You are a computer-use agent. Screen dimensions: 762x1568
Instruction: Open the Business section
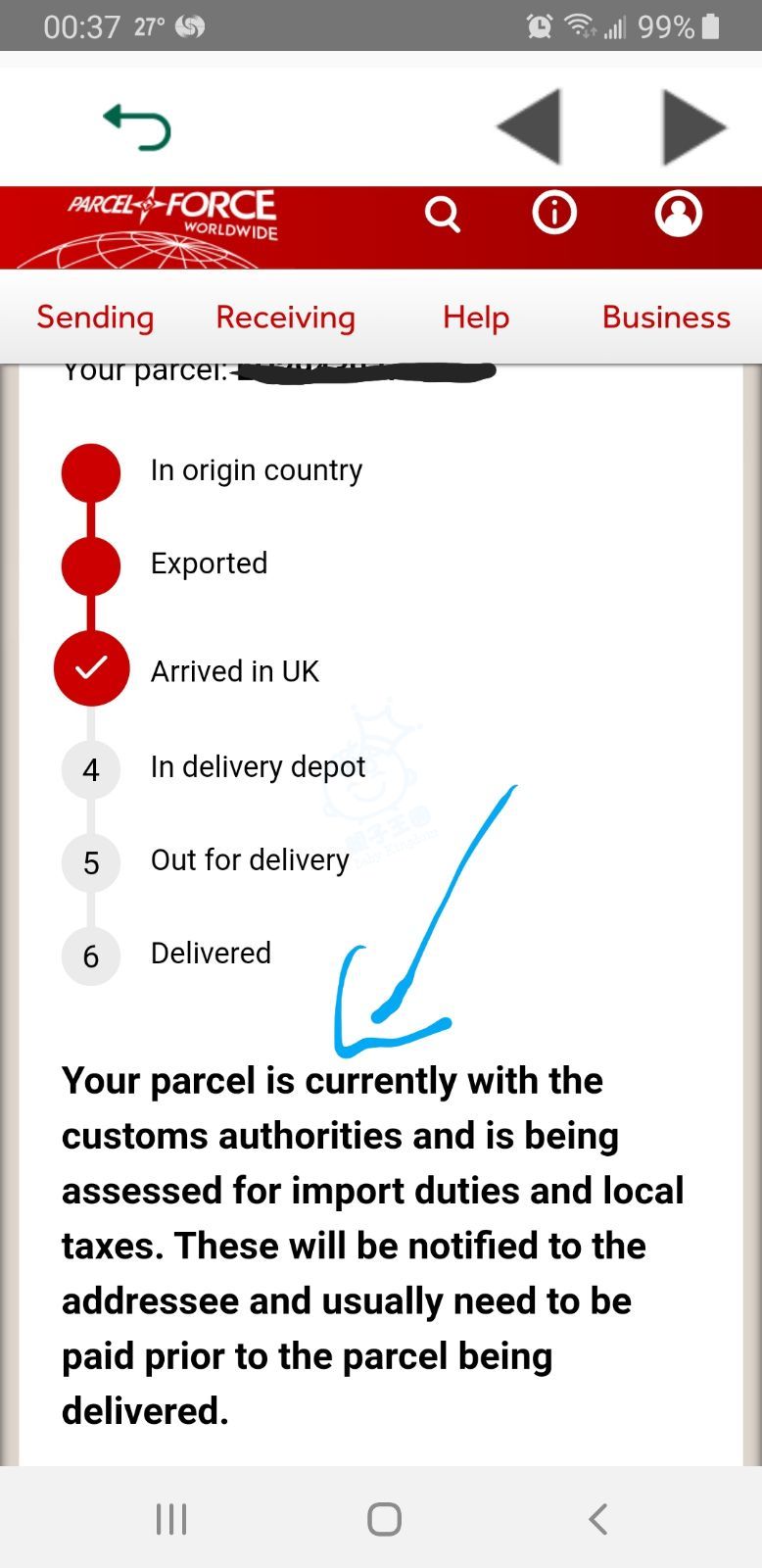pos(666,318)
